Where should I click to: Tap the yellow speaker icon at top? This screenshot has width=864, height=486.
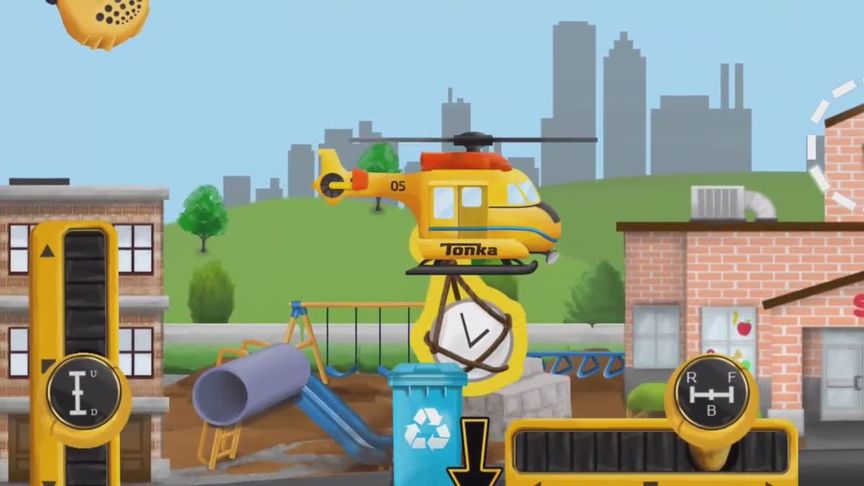[x=99, y=17]
